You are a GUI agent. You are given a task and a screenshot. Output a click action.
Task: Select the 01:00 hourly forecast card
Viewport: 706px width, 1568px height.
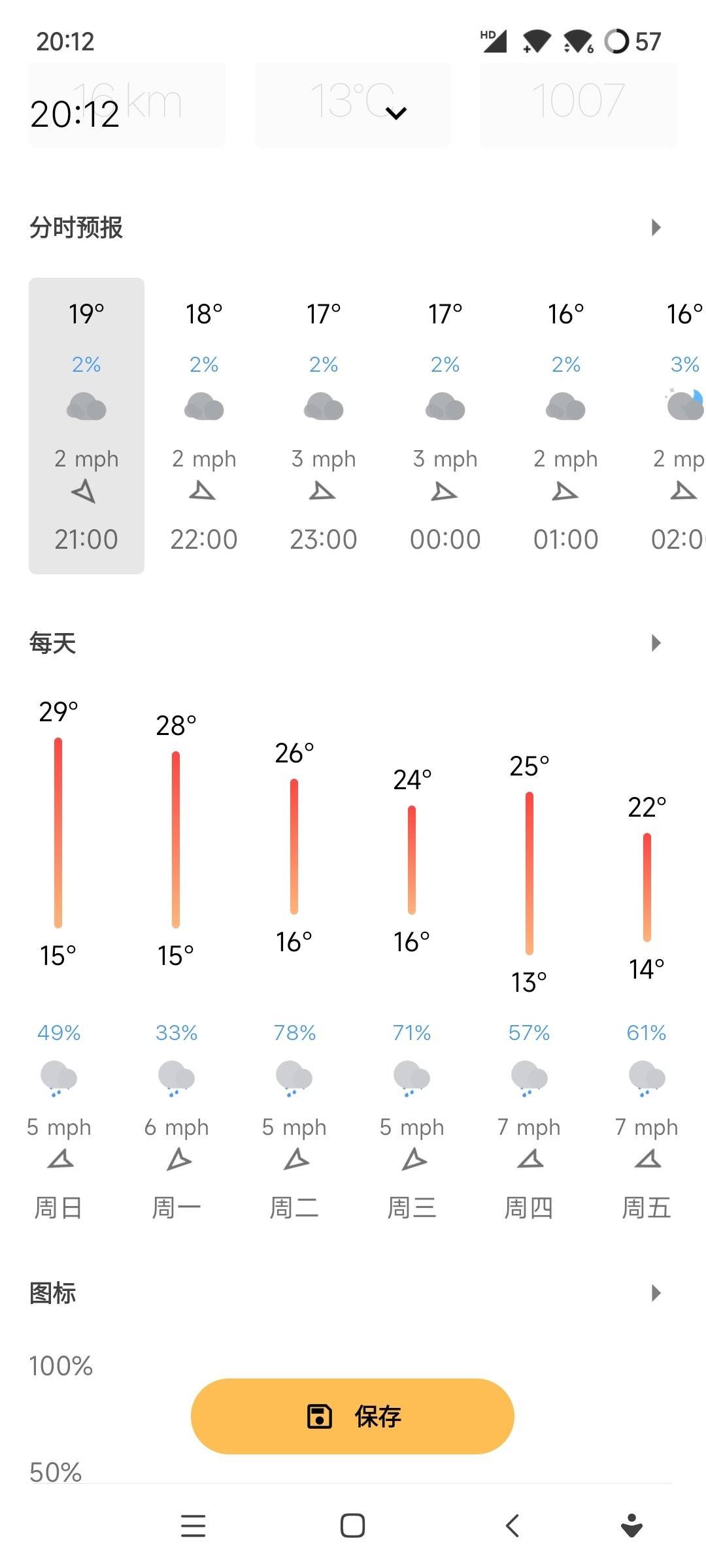pyautogui.click(x=566, y=426)
